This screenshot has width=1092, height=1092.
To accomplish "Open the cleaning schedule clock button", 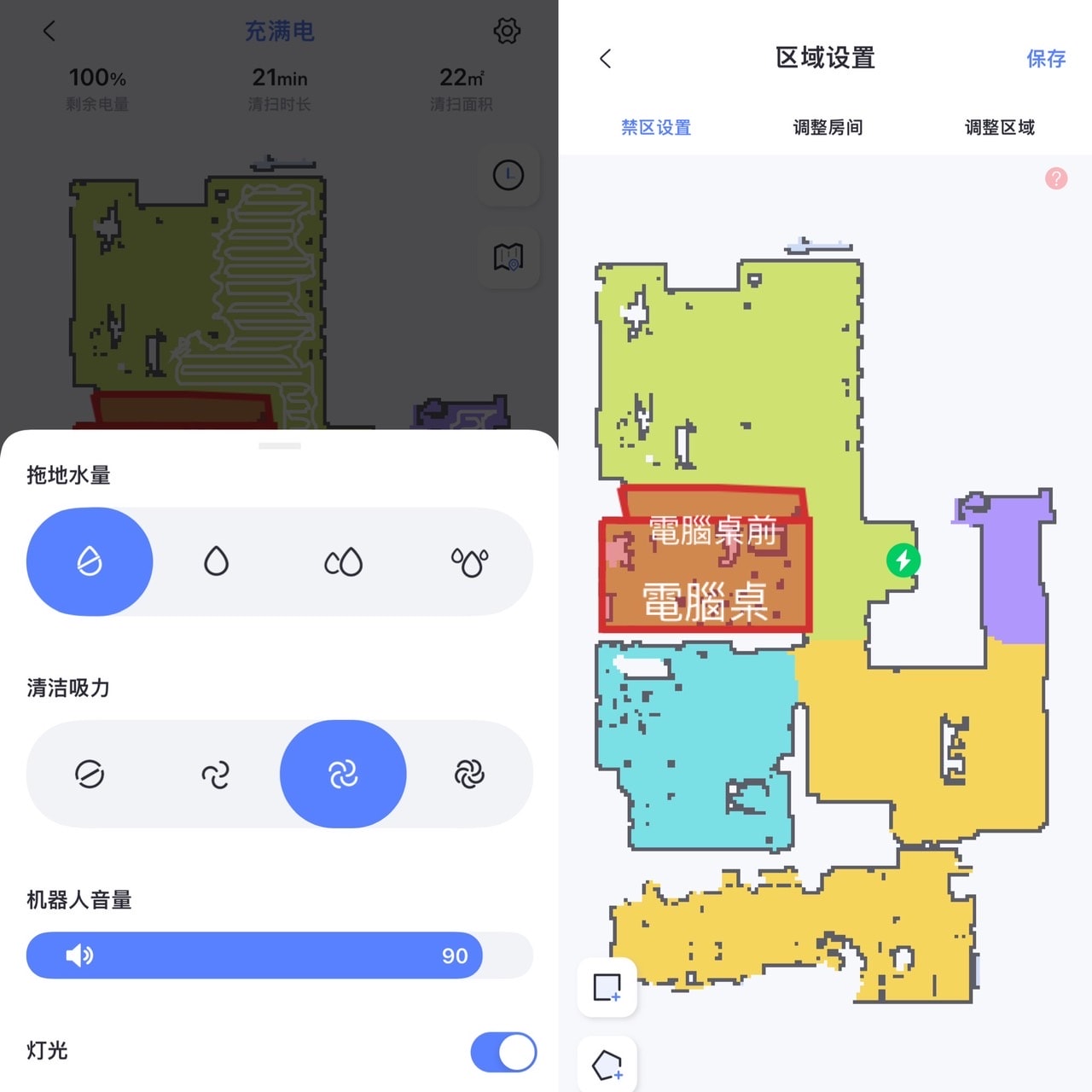I will (x=508, y=175).
